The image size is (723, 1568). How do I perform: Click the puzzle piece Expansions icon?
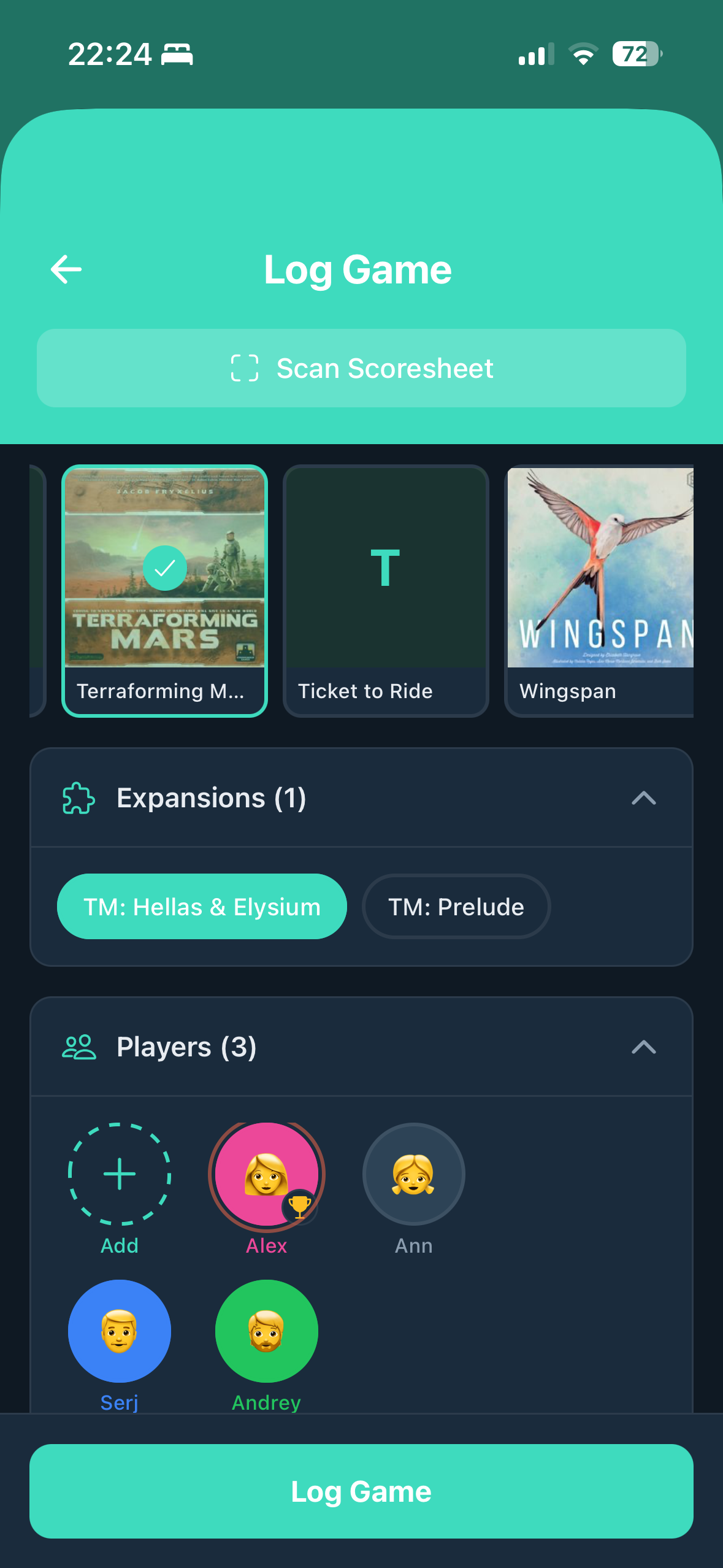click(x=78, y=797)
